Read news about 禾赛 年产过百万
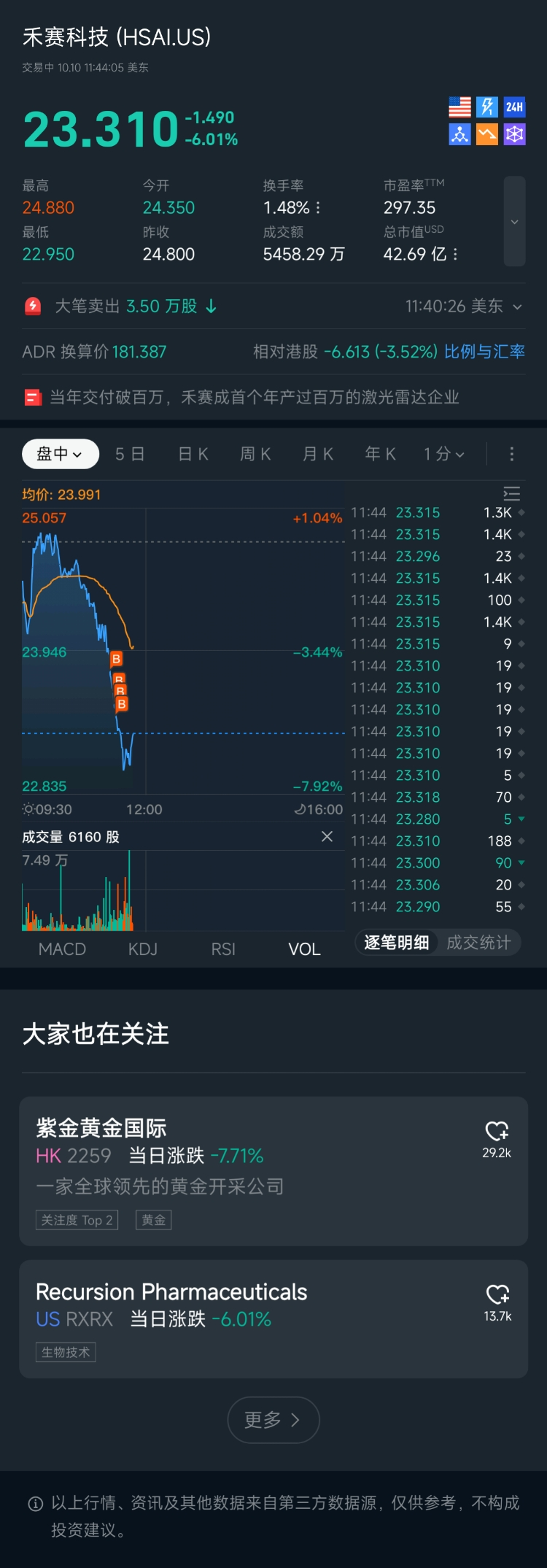Screen dimensions: 547x1568 tap(254, 397)
